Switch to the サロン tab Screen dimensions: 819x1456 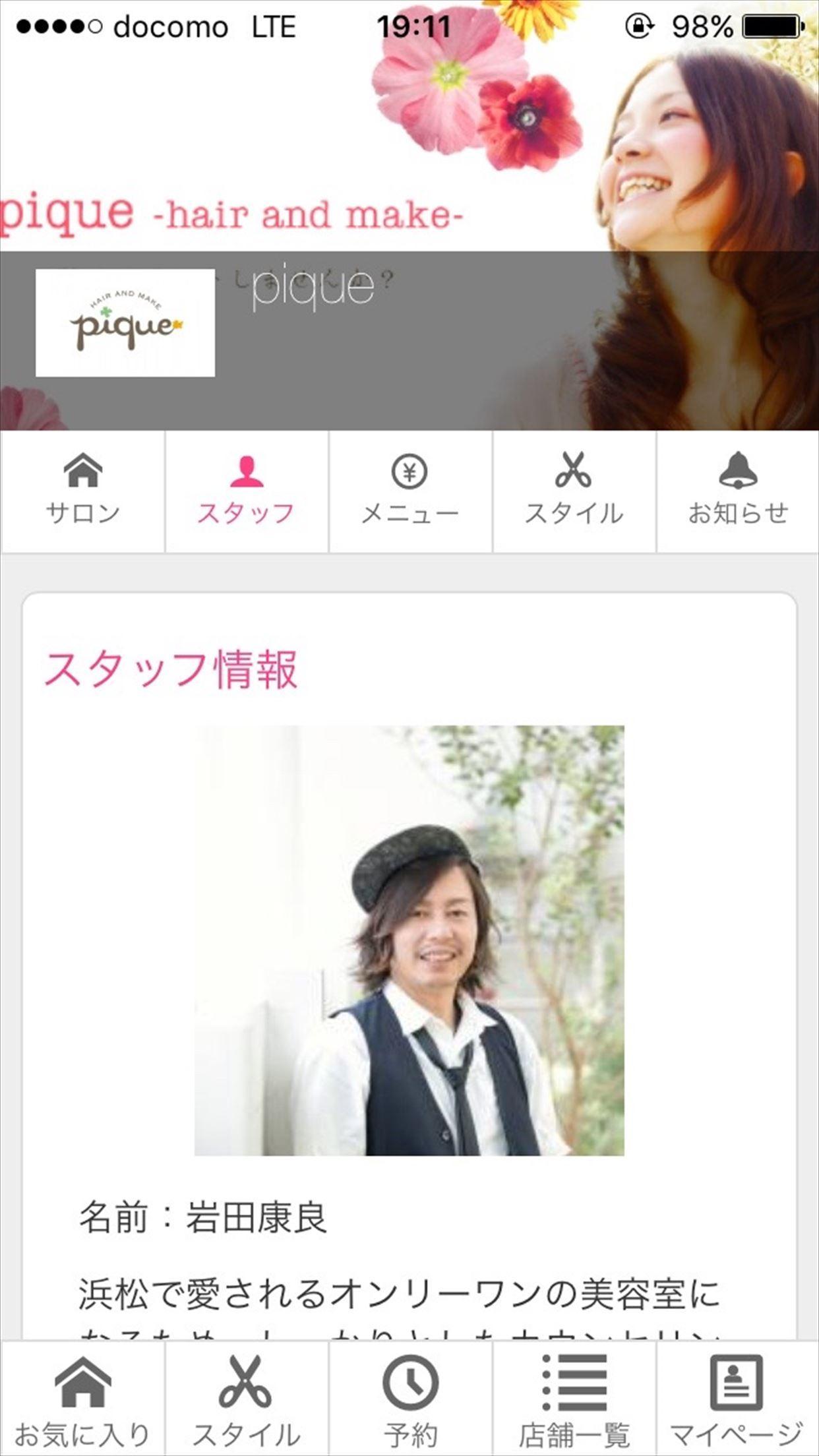click(x=82, y=491)
